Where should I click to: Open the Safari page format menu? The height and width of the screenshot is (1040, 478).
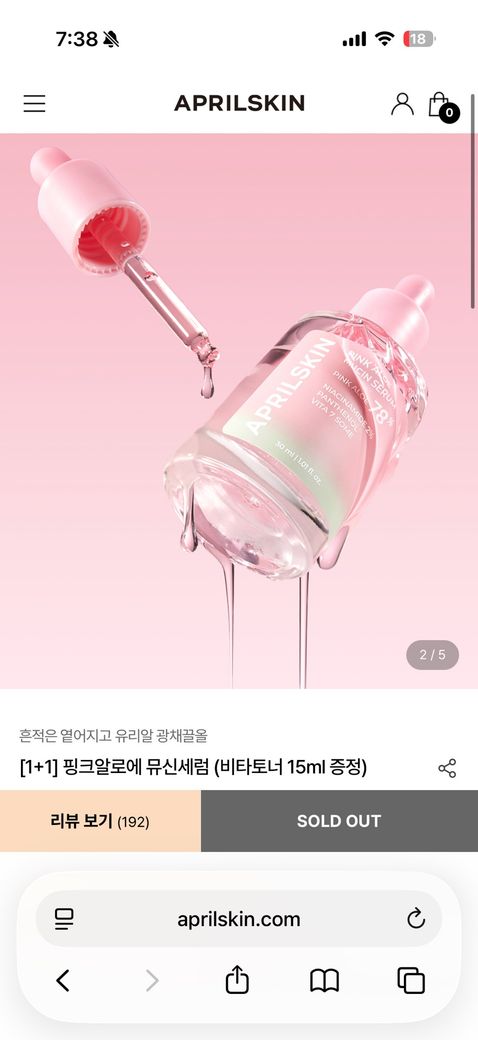pyautogui.click(x=64, y=919)
